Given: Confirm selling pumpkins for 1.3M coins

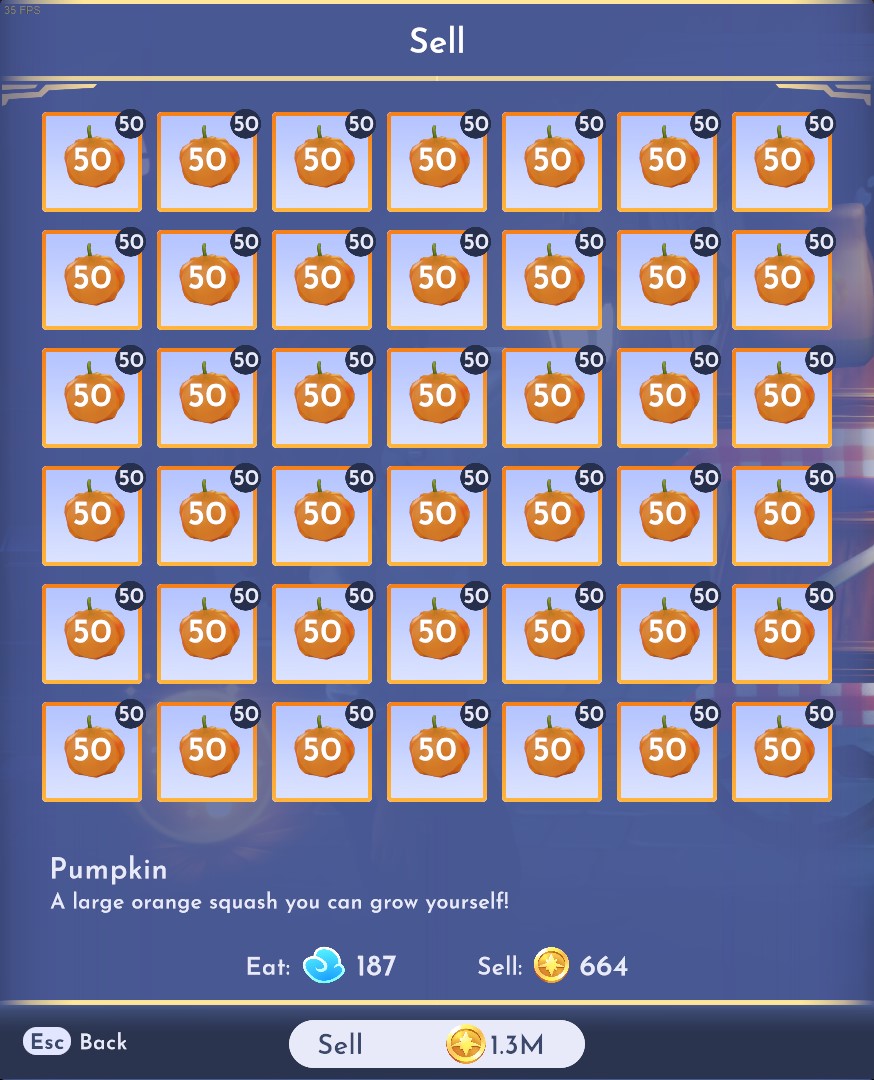Looking at the screenshot, I should [x=436, y=1045].
